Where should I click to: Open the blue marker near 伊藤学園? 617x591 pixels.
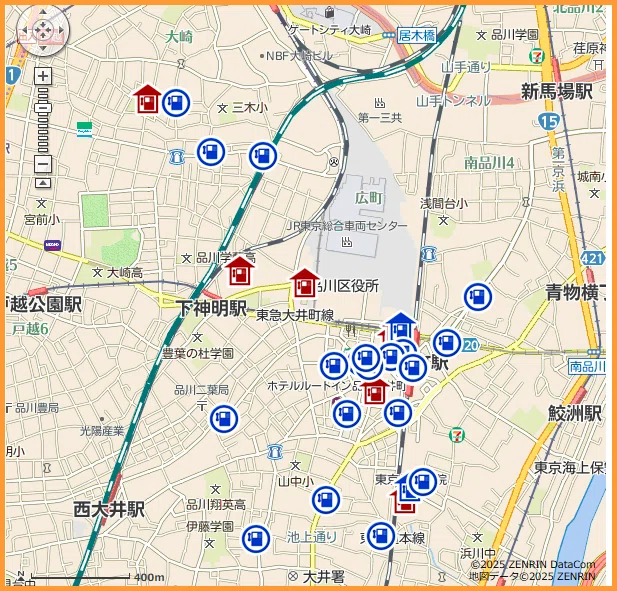tap(256, 539)
